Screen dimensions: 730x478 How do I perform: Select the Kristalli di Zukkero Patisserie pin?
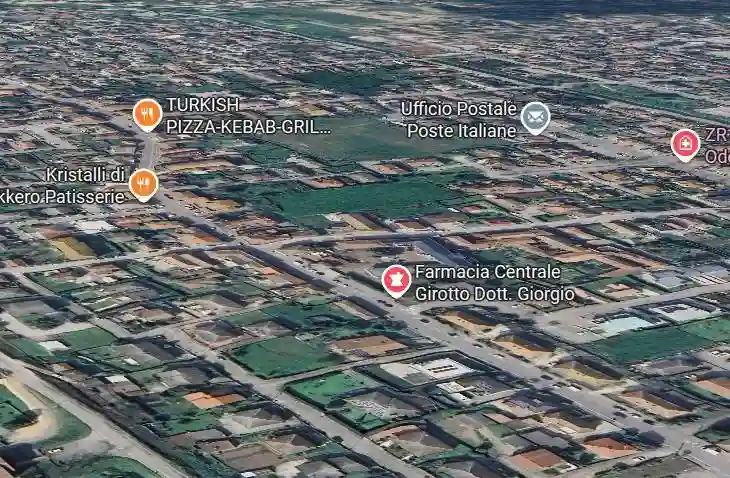[x=144, y=183]
